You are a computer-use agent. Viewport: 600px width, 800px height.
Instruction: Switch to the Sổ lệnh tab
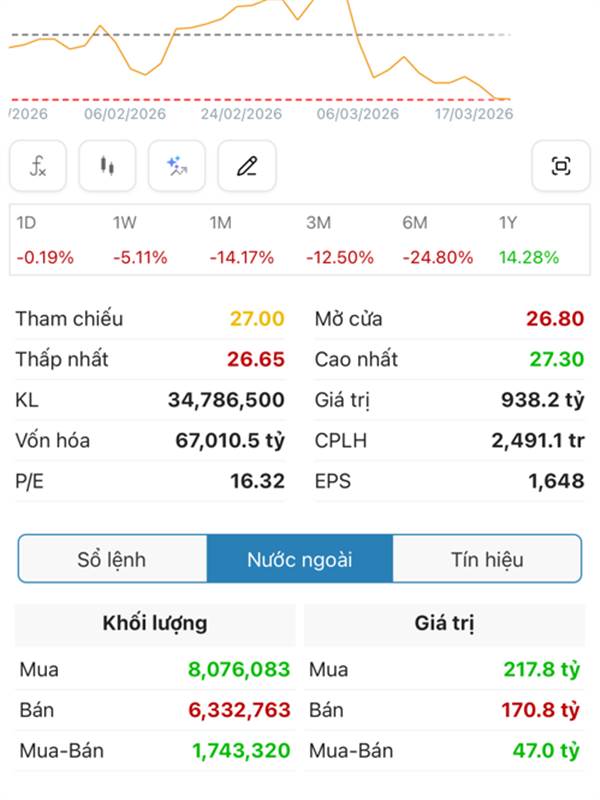click(112, 559)
